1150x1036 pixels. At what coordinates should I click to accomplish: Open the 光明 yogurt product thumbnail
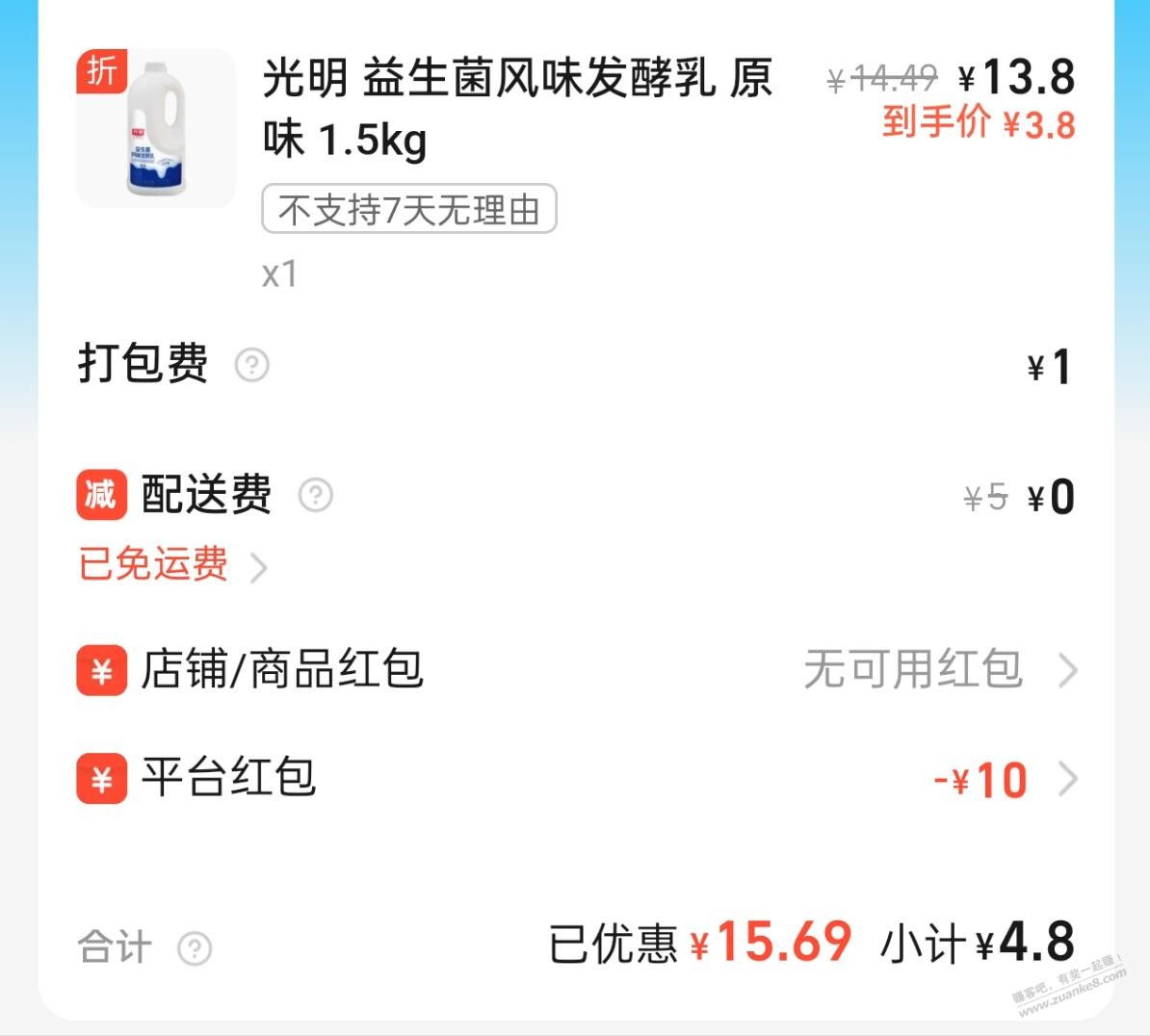coord(156,128)
